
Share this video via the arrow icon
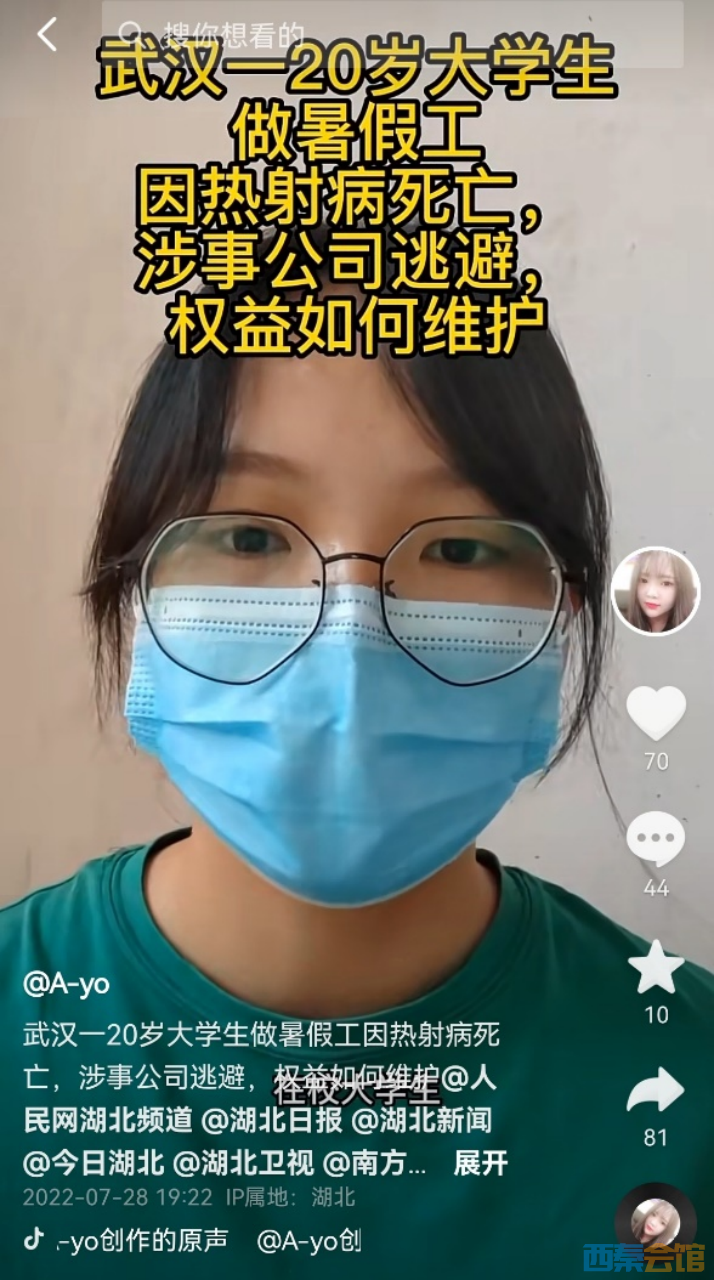click(x=656, y=1091)
